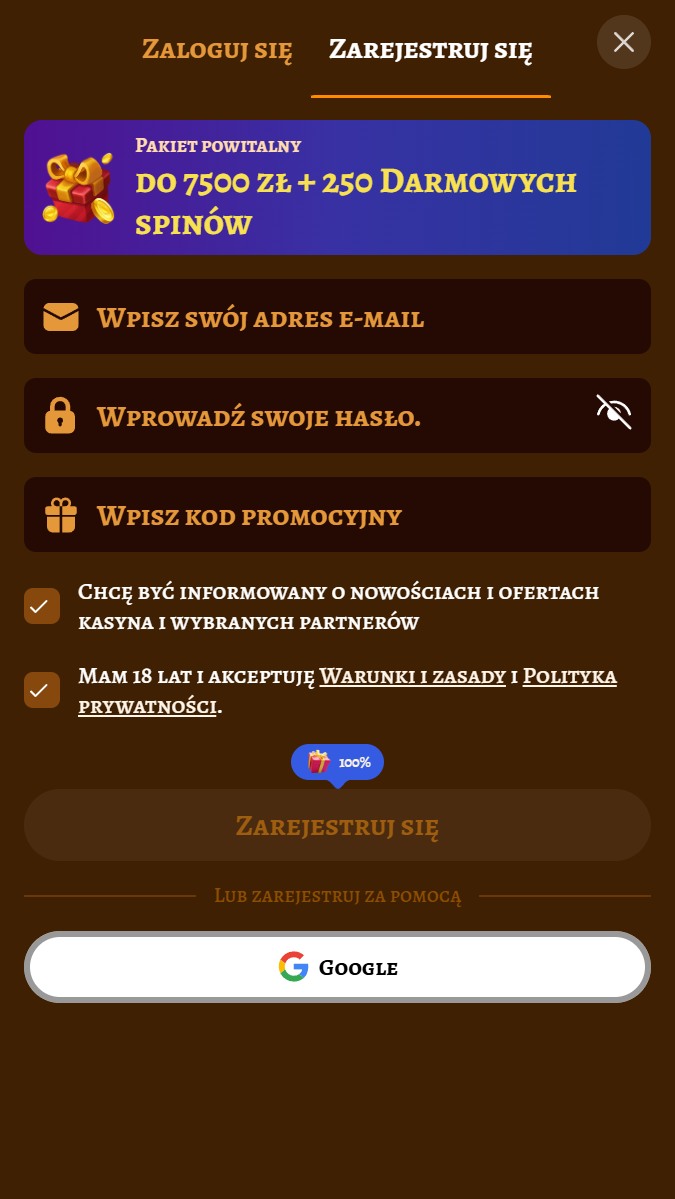Tap the Zarejestruj się submit button
Viewport: 675px width, 1199px height.
coord(337,826)
